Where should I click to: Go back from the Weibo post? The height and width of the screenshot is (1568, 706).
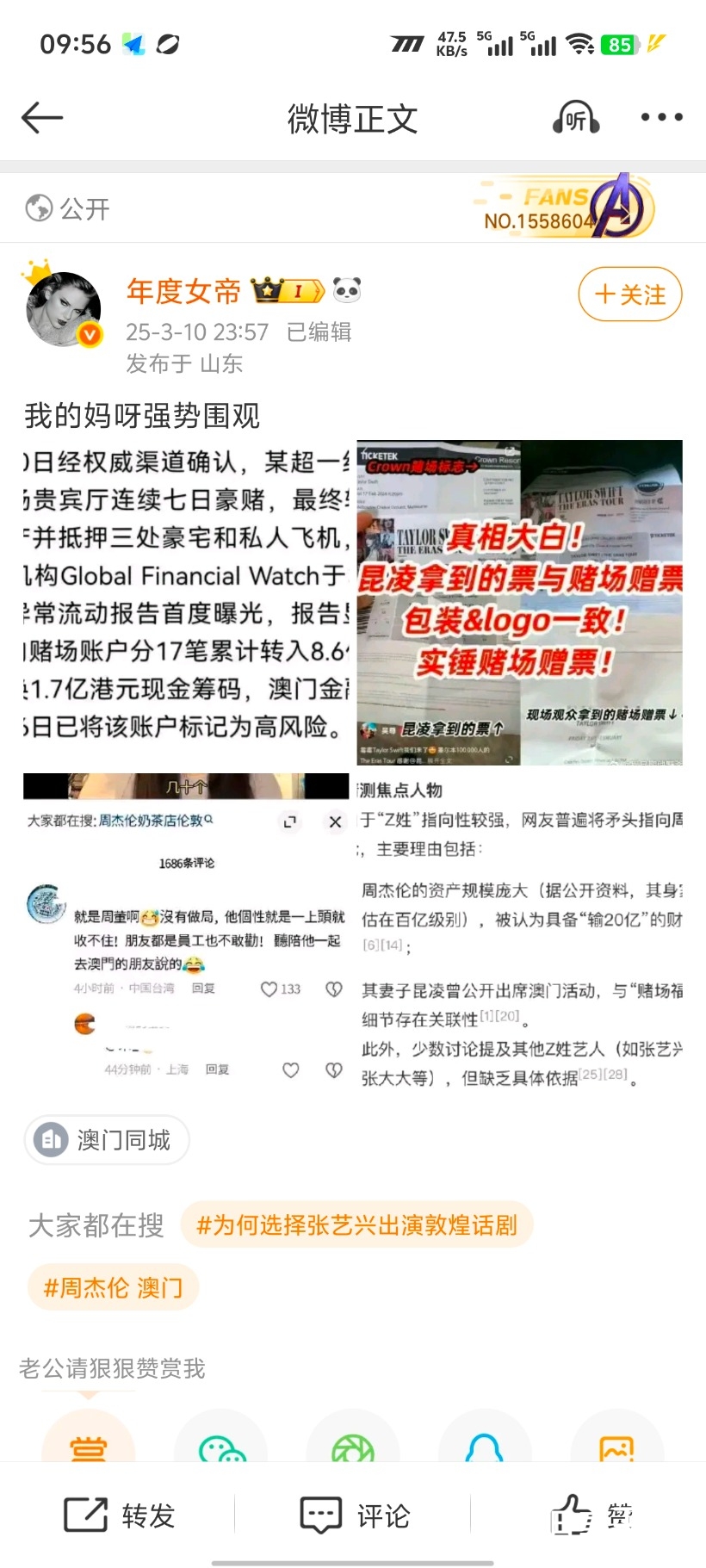coord(42,118)
